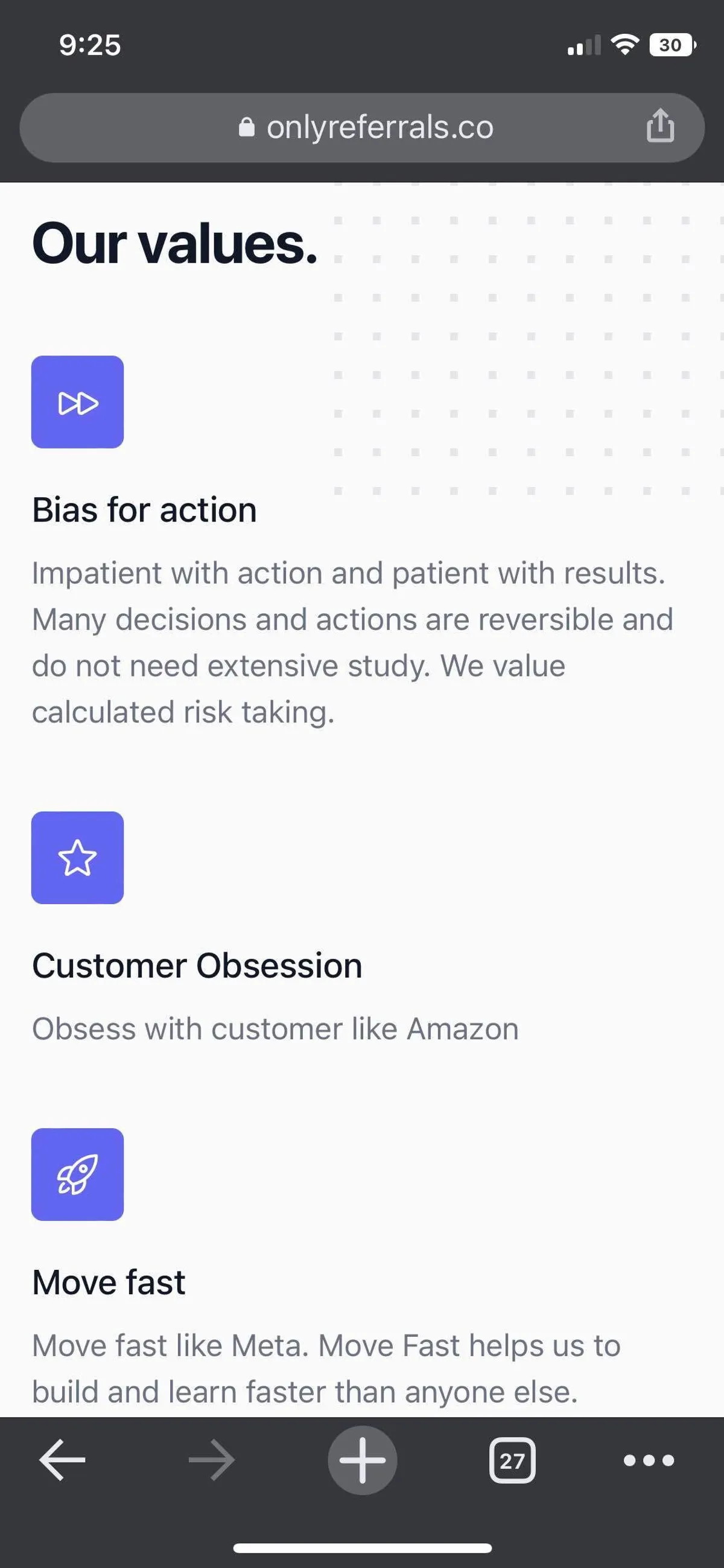This screenshot has height=1568, width=724.
Task: Open the browser's three-dot menu
Action: click(649, 1459)
